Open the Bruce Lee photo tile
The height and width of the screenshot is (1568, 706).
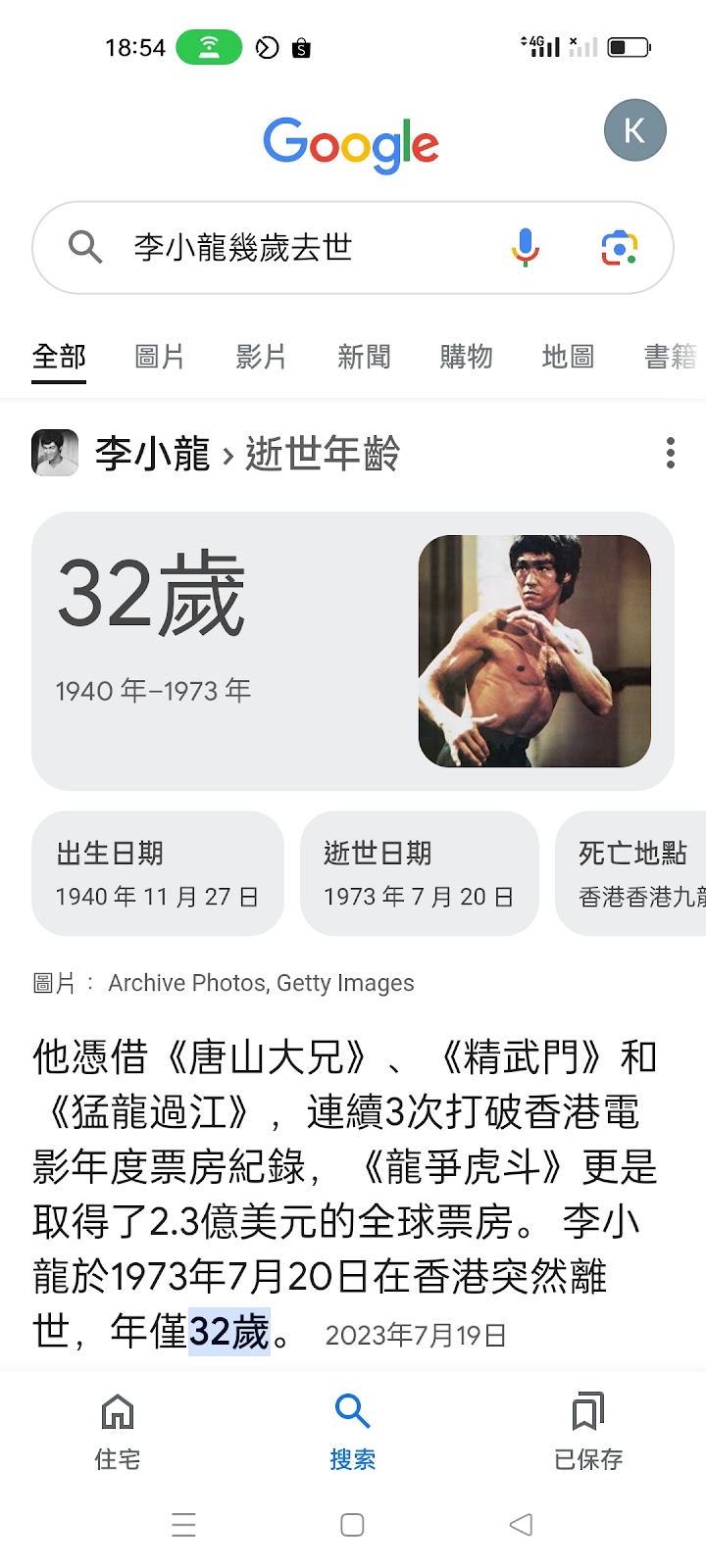click(534, 651)
